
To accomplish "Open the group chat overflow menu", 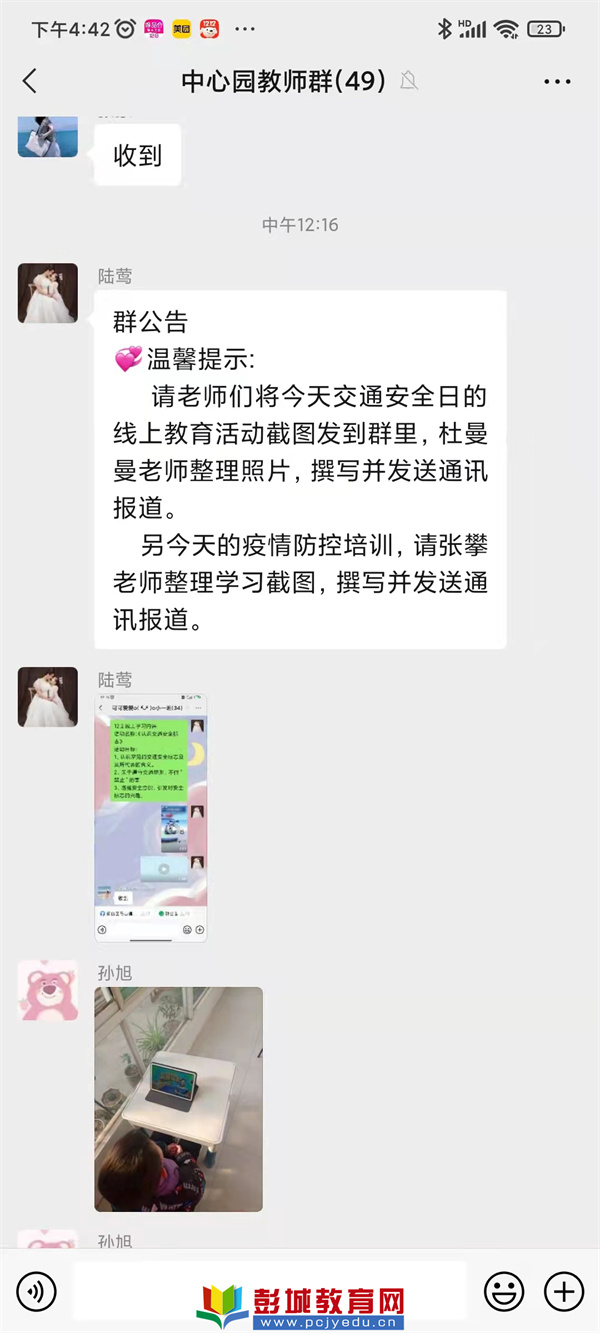I will (x=557, y=81).
